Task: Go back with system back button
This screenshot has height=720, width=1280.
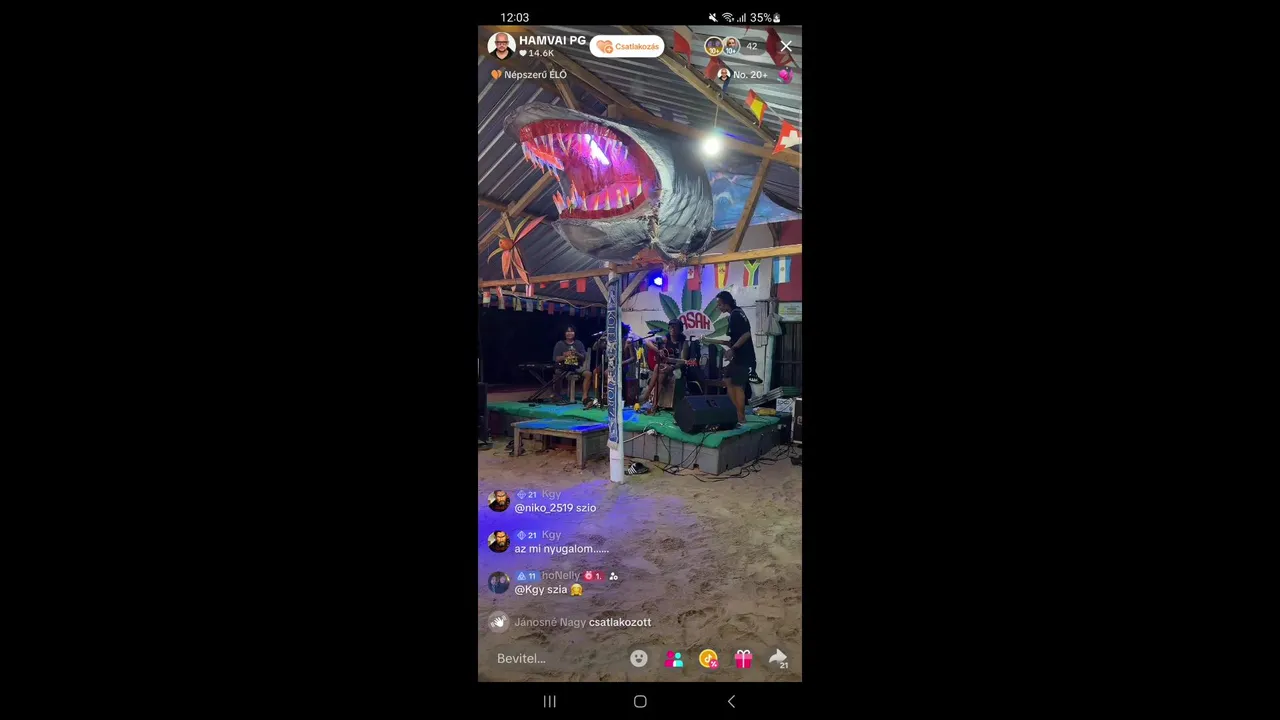Action: (731, 701)
